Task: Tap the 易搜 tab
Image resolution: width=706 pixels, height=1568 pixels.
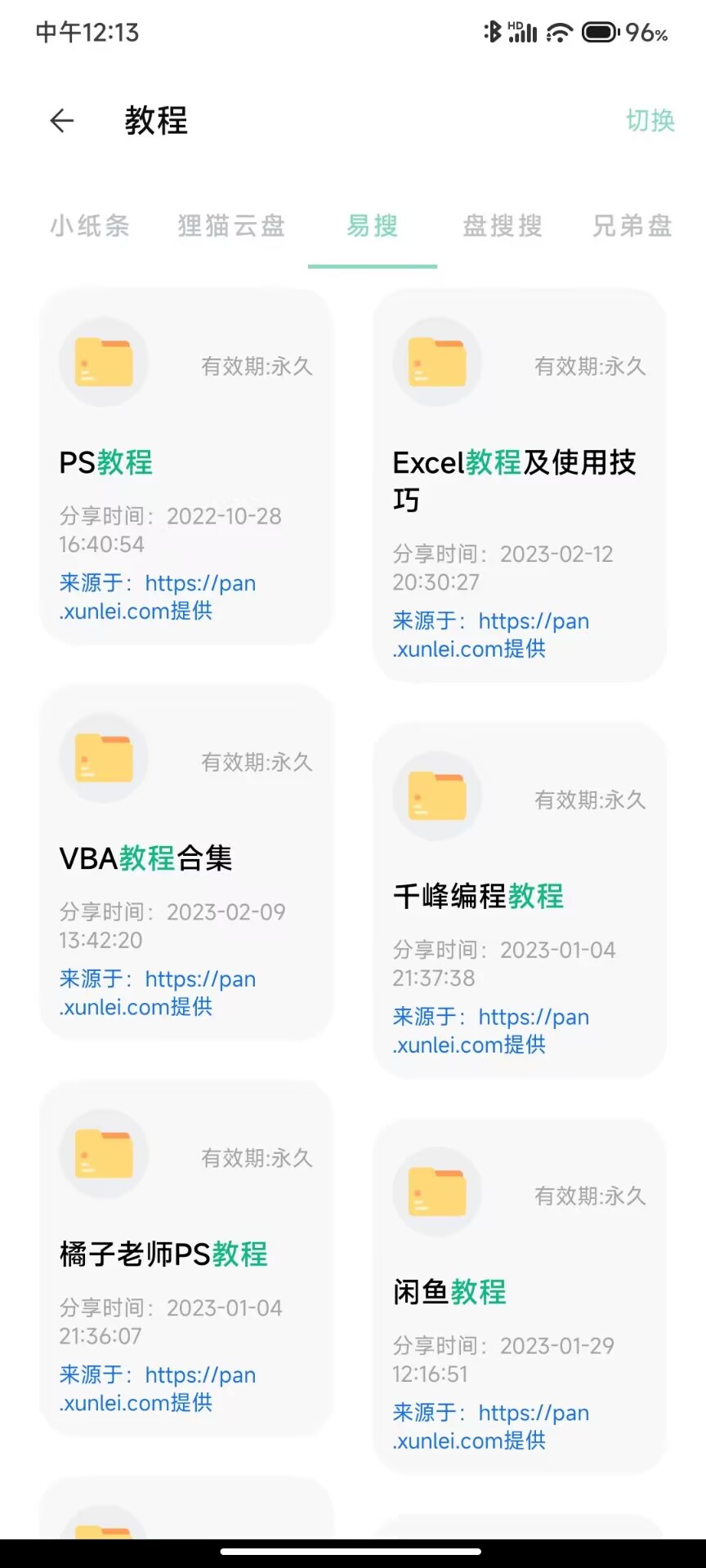Action: click(x=373, y=226)
